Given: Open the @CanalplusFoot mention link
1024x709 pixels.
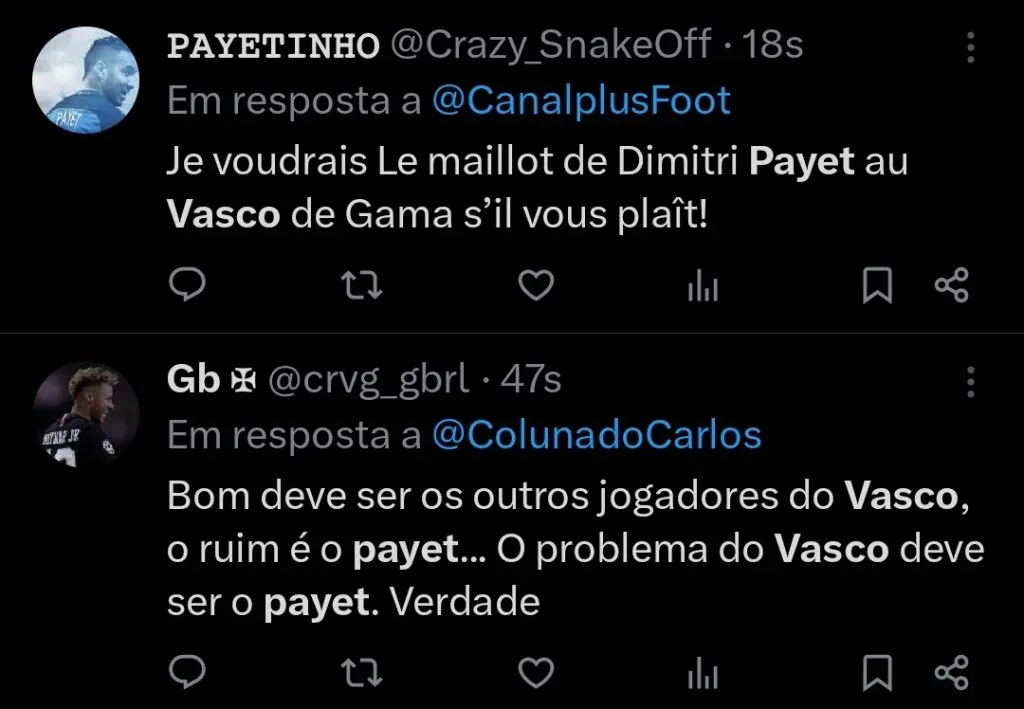Looking at the screenshot, I should pos(582,101).
